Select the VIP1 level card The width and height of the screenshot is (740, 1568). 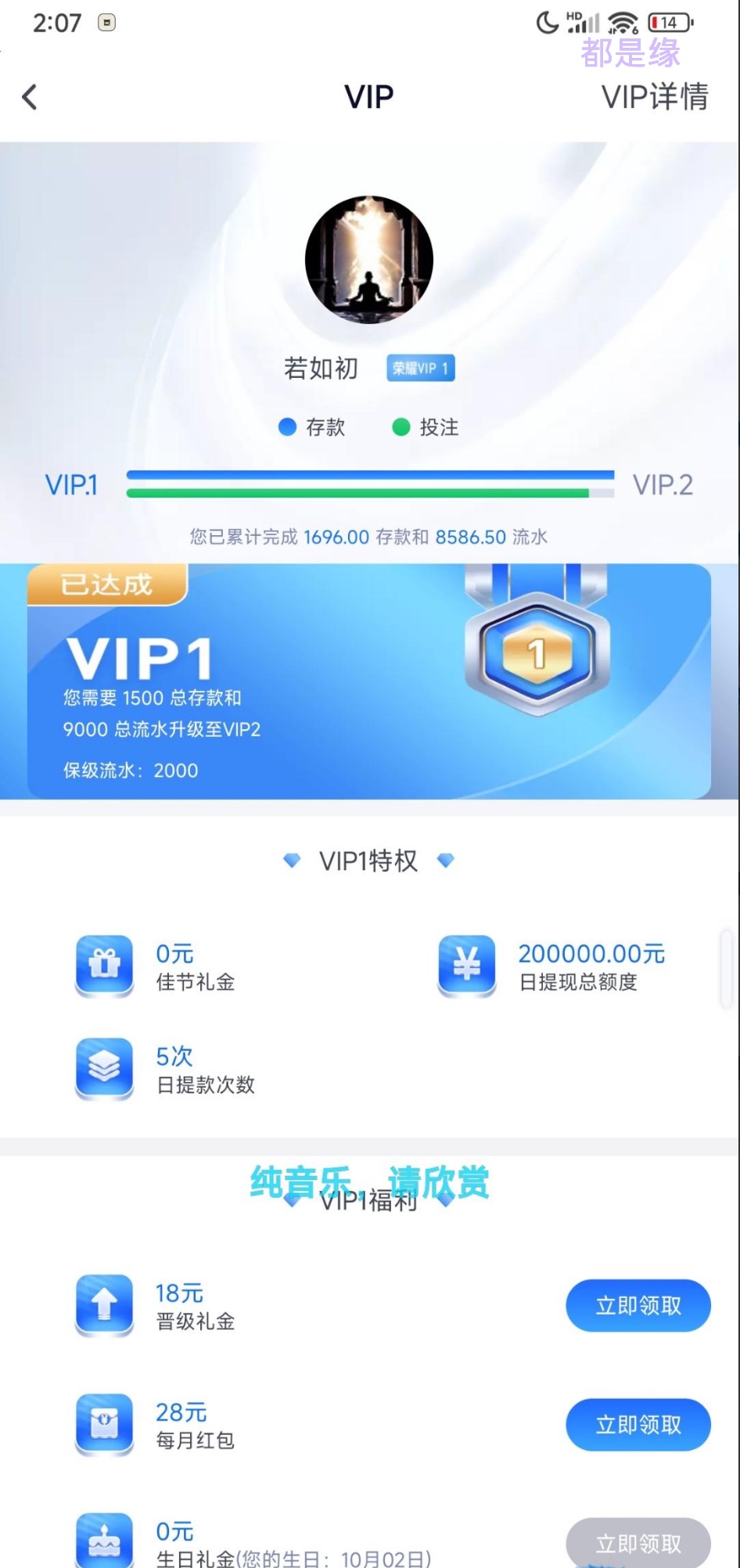click(x=369, y=681)
